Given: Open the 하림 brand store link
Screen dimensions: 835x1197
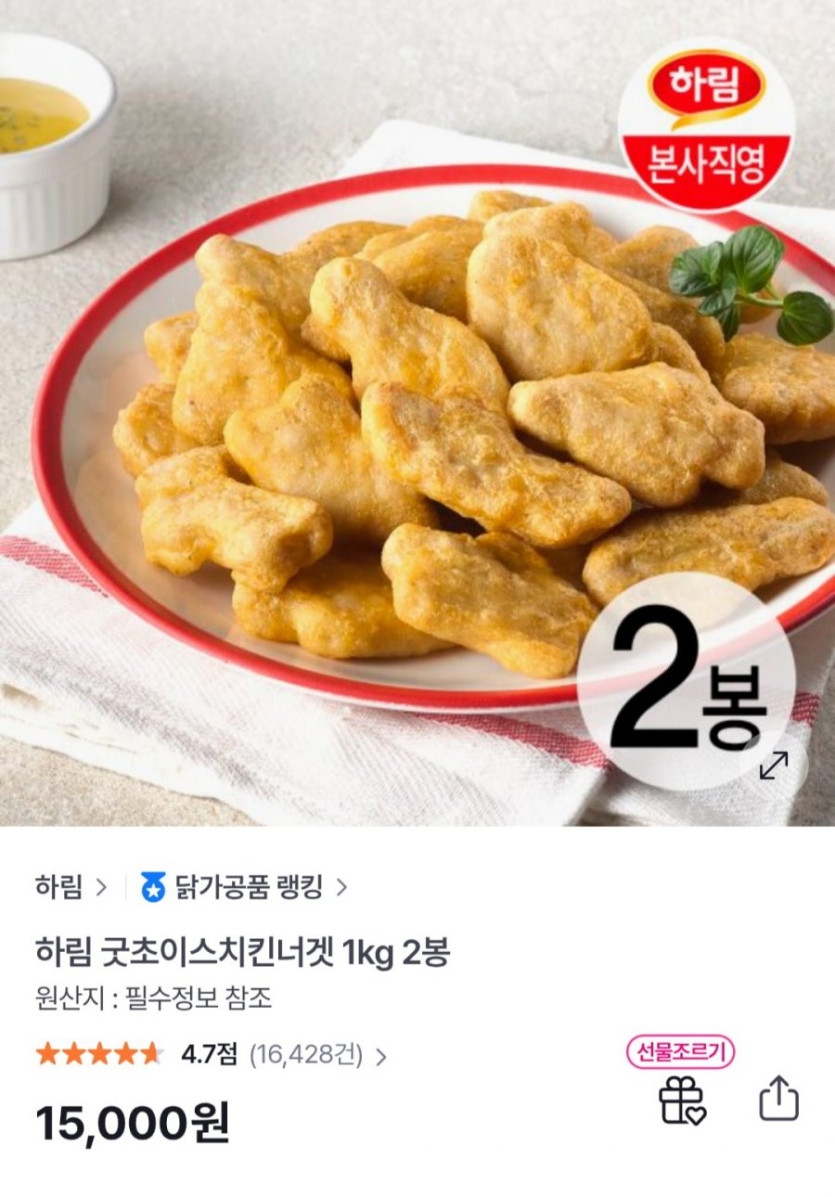Looking at the screenshot, I should pyautogui.click(x=70, y=887).
